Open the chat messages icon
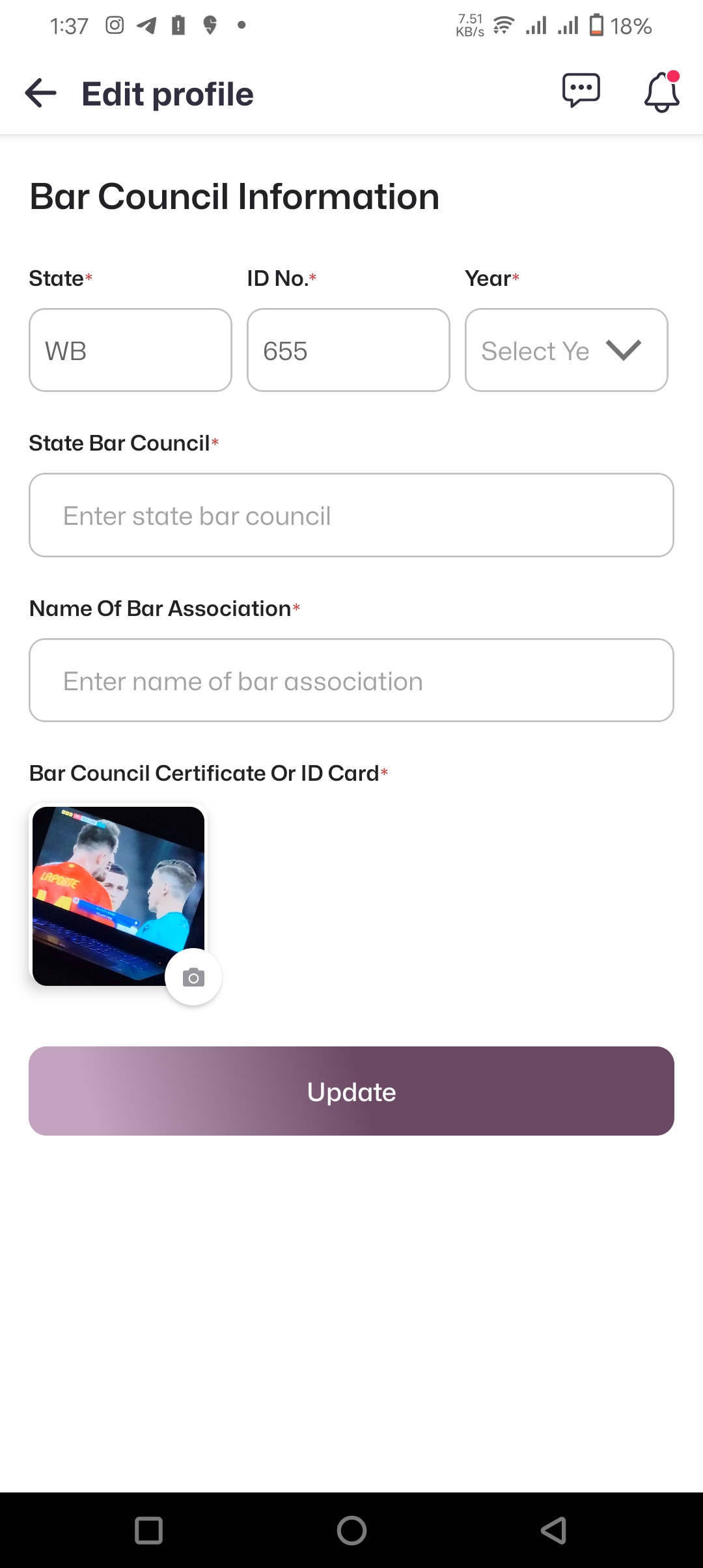 [x=581, y=90]
